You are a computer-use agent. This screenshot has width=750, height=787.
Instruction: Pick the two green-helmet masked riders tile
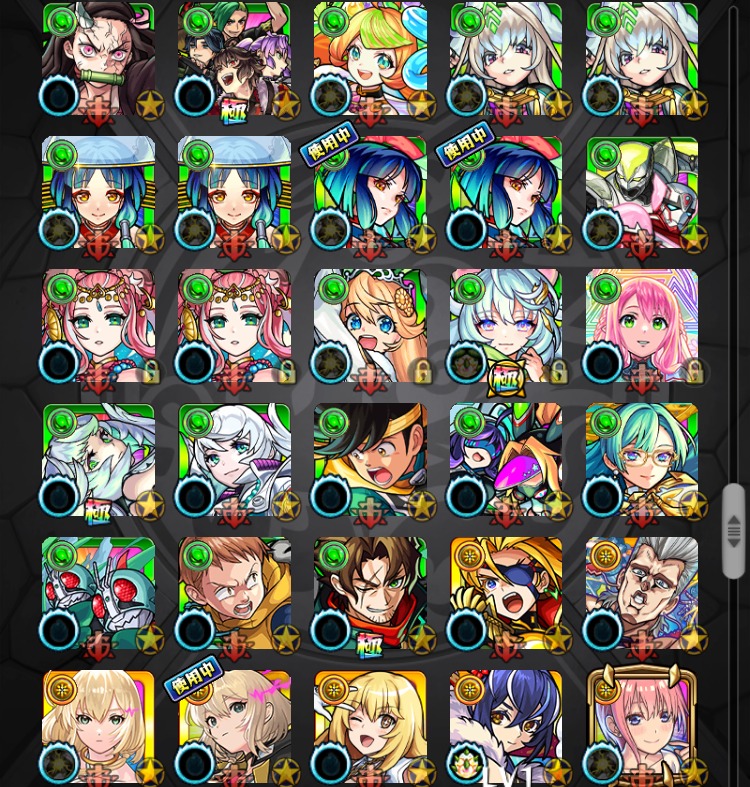click(98, 594)
